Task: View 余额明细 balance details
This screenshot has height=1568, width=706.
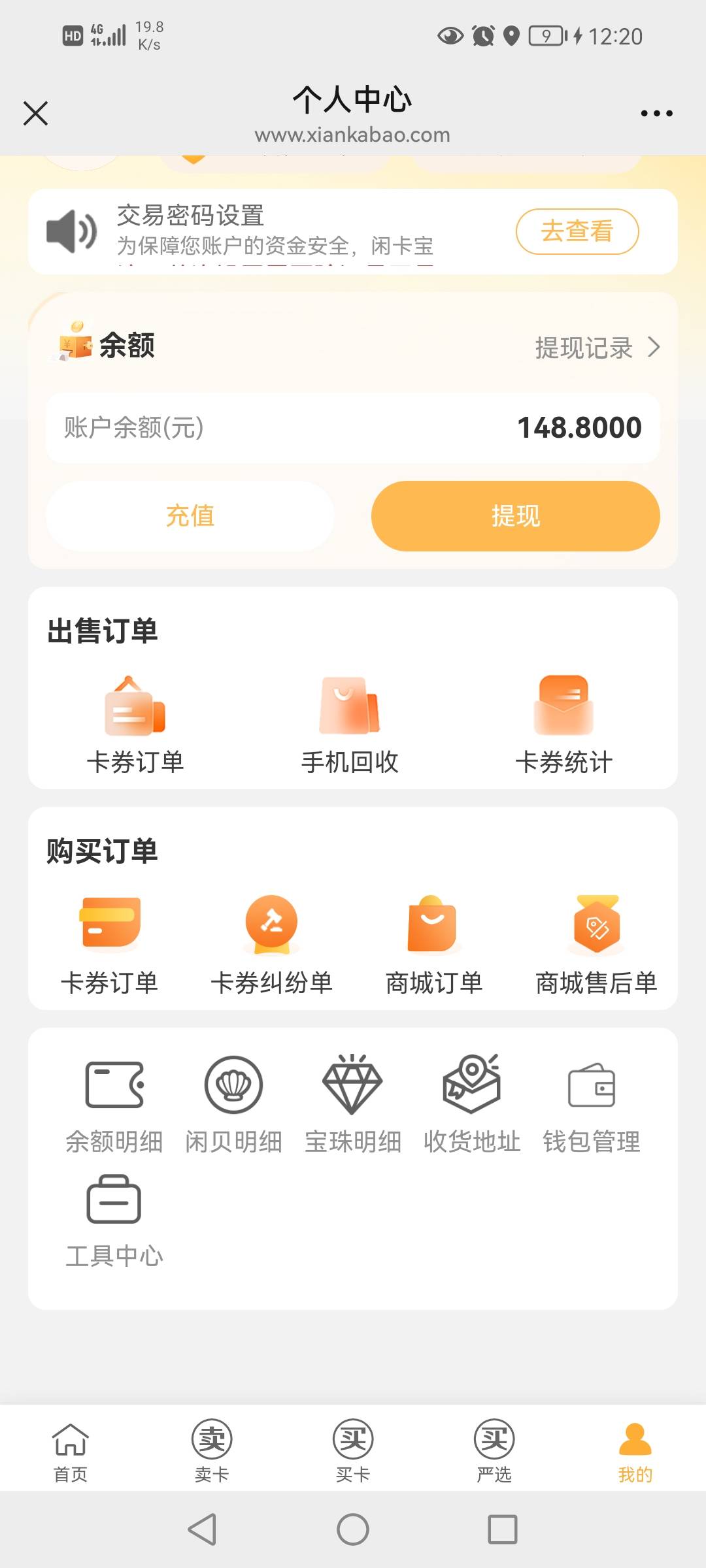Action: tap(114, 1104)
